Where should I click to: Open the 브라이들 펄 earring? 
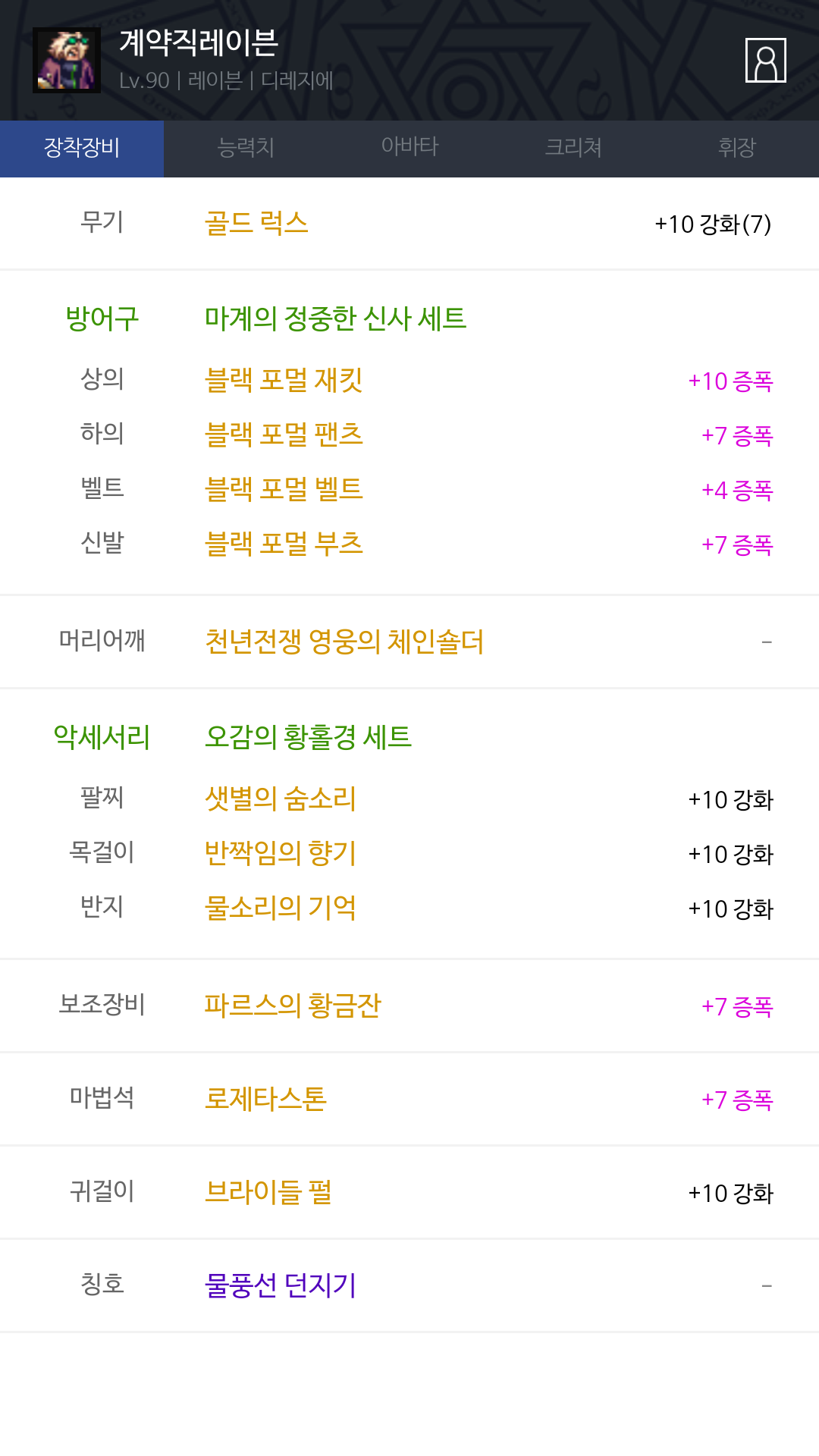(268, 1192)
